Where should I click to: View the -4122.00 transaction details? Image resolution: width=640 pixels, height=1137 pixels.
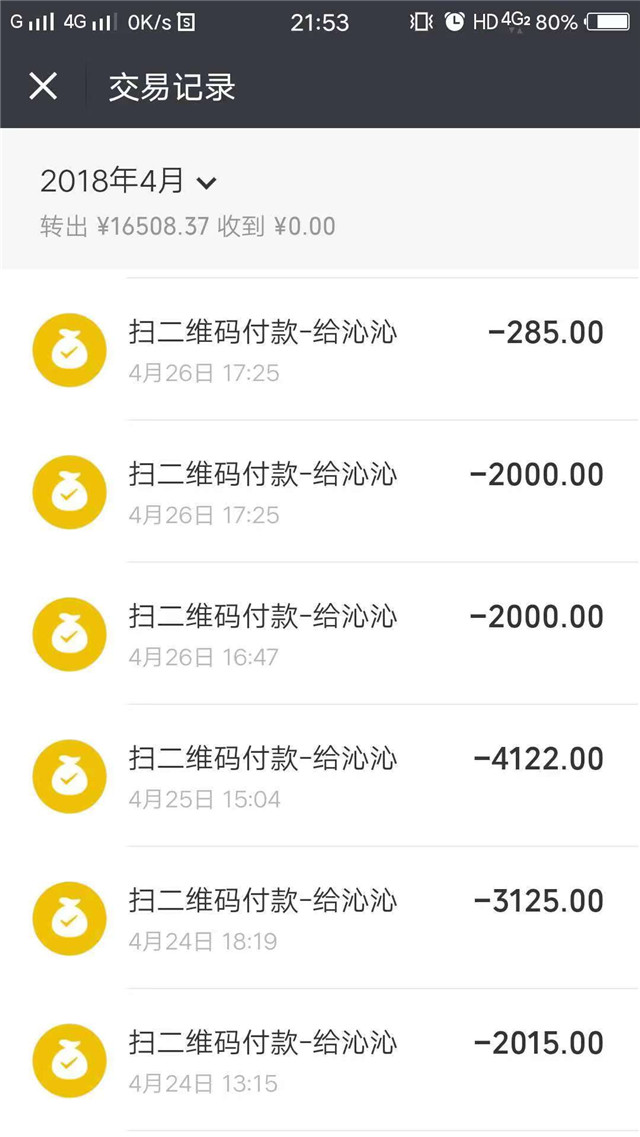point(320,775)
